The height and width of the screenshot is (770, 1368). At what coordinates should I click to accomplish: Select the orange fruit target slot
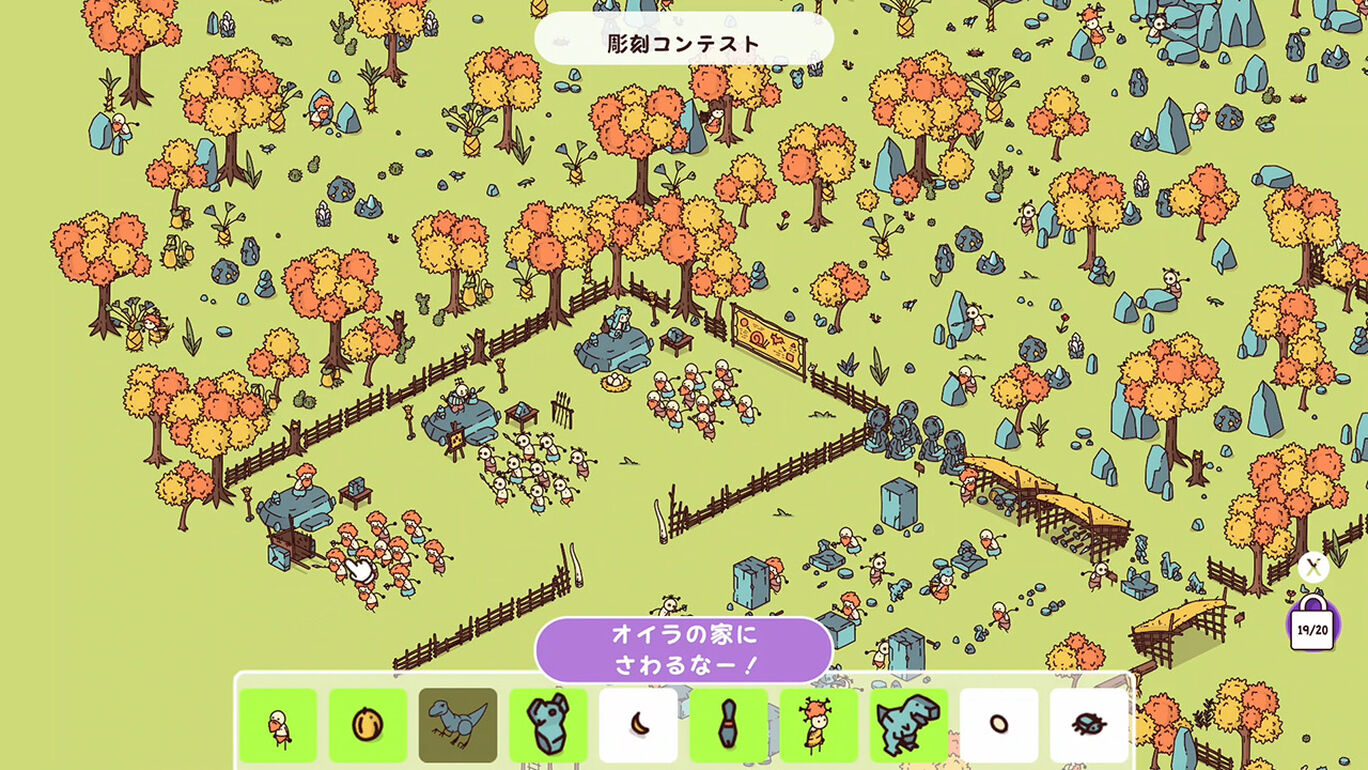(368, 725)
